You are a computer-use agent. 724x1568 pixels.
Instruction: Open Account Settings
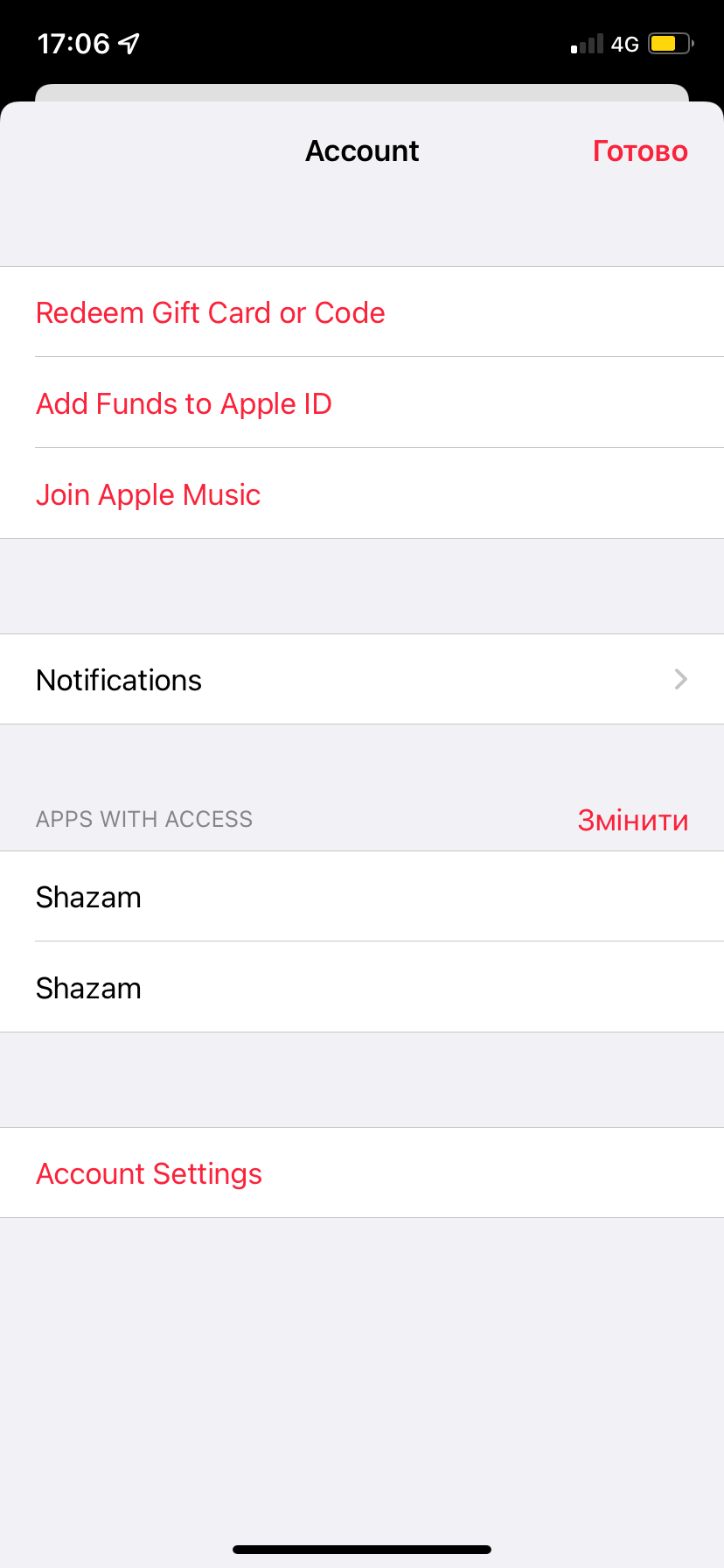coord(150,1173)
